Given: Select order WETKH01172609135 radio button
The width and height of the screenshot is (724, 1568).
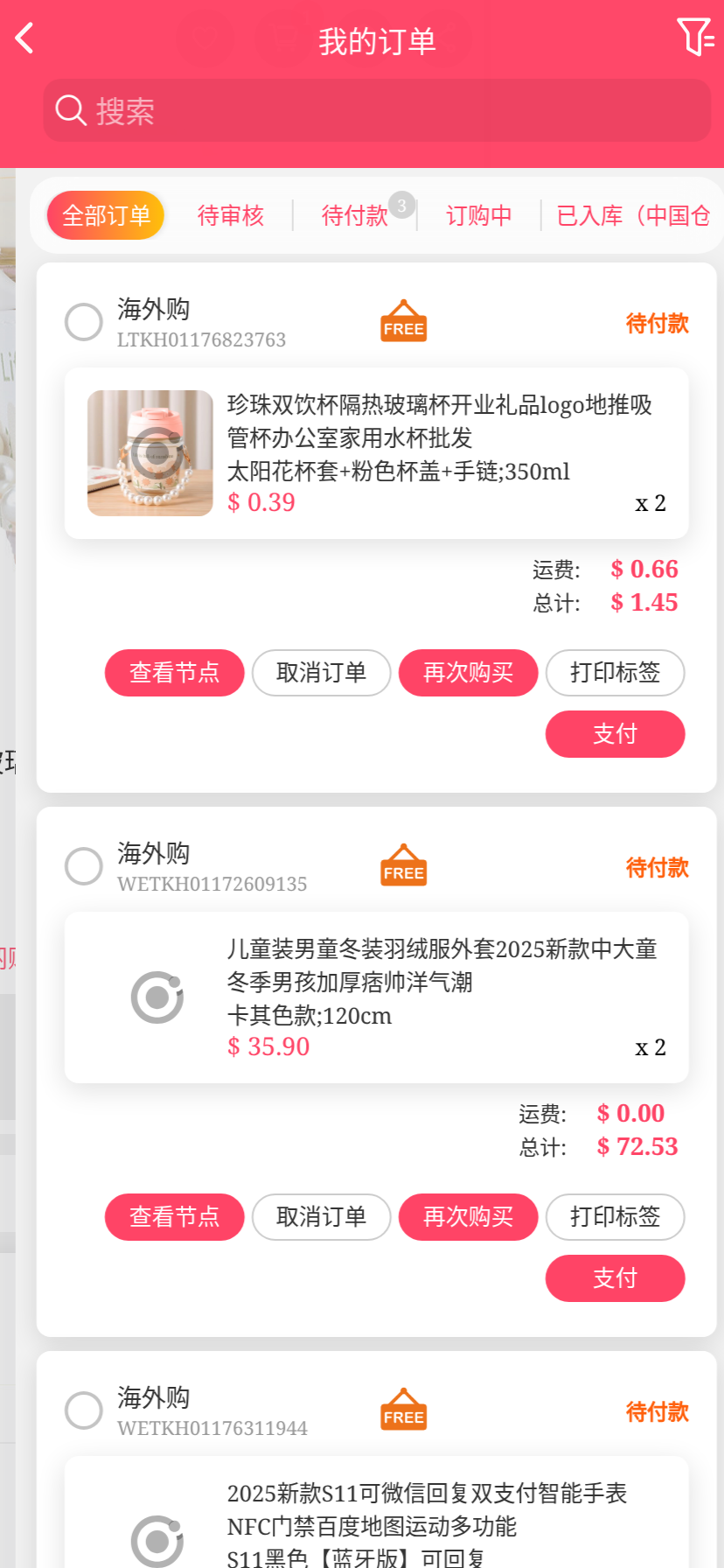Looking at the screenshot, I should pos(84,866).
